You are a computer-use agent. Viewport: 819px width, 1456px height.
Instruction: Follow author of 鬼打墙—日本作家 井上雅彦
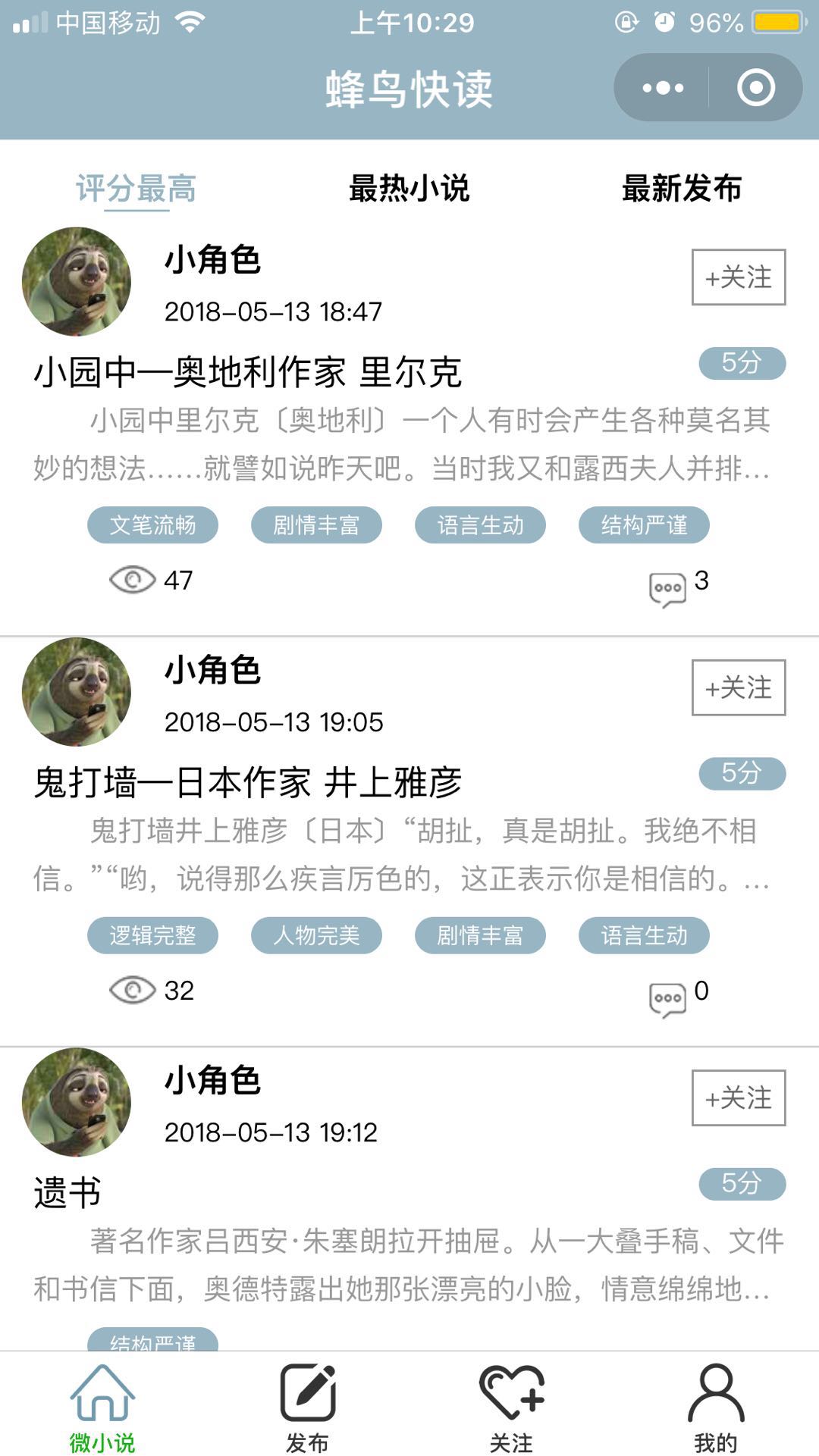click(x=739, y=688)
